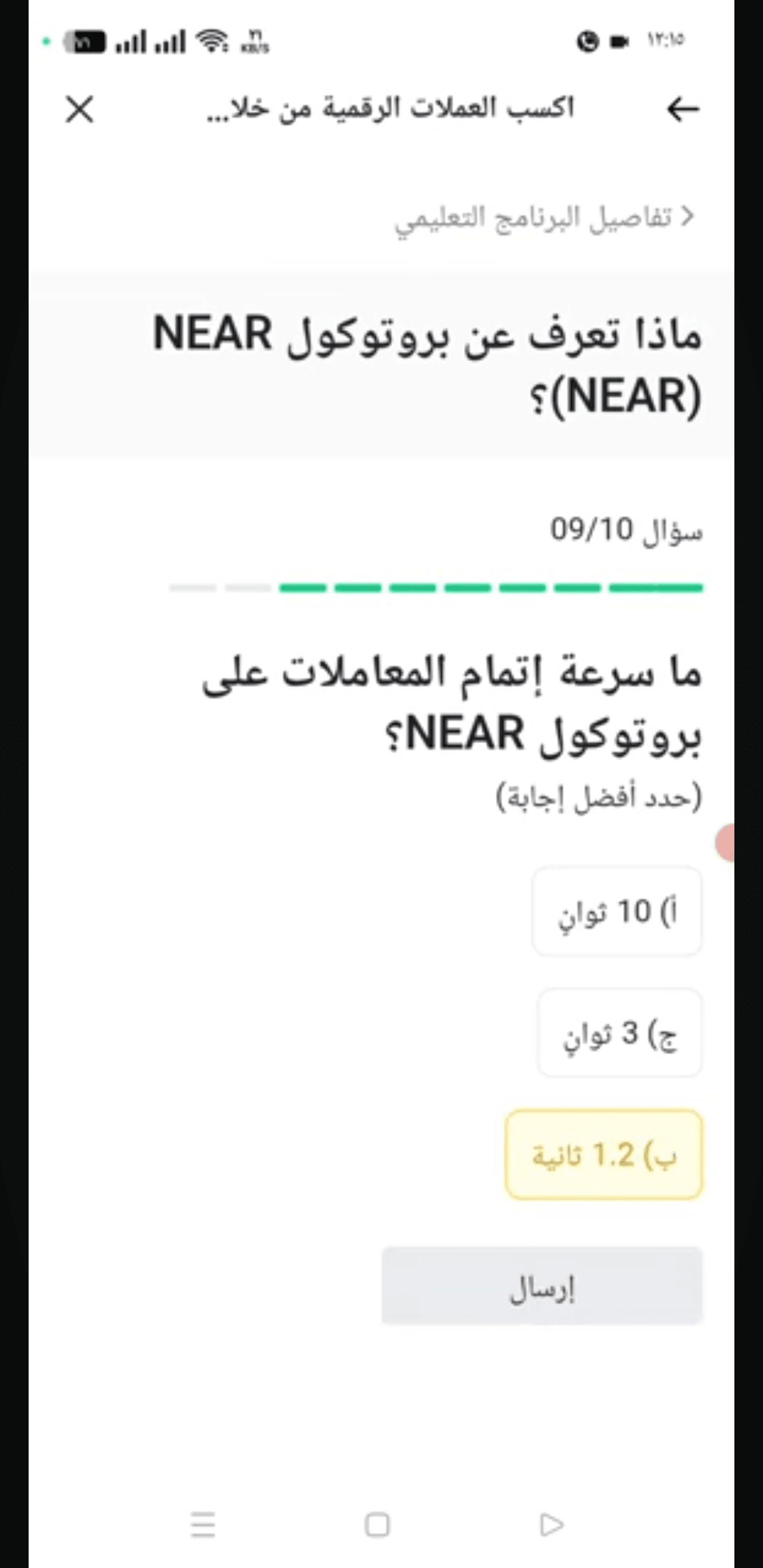
Task: Choose answer ج) 3 ثوانٍ
Action: [619, 1032]
